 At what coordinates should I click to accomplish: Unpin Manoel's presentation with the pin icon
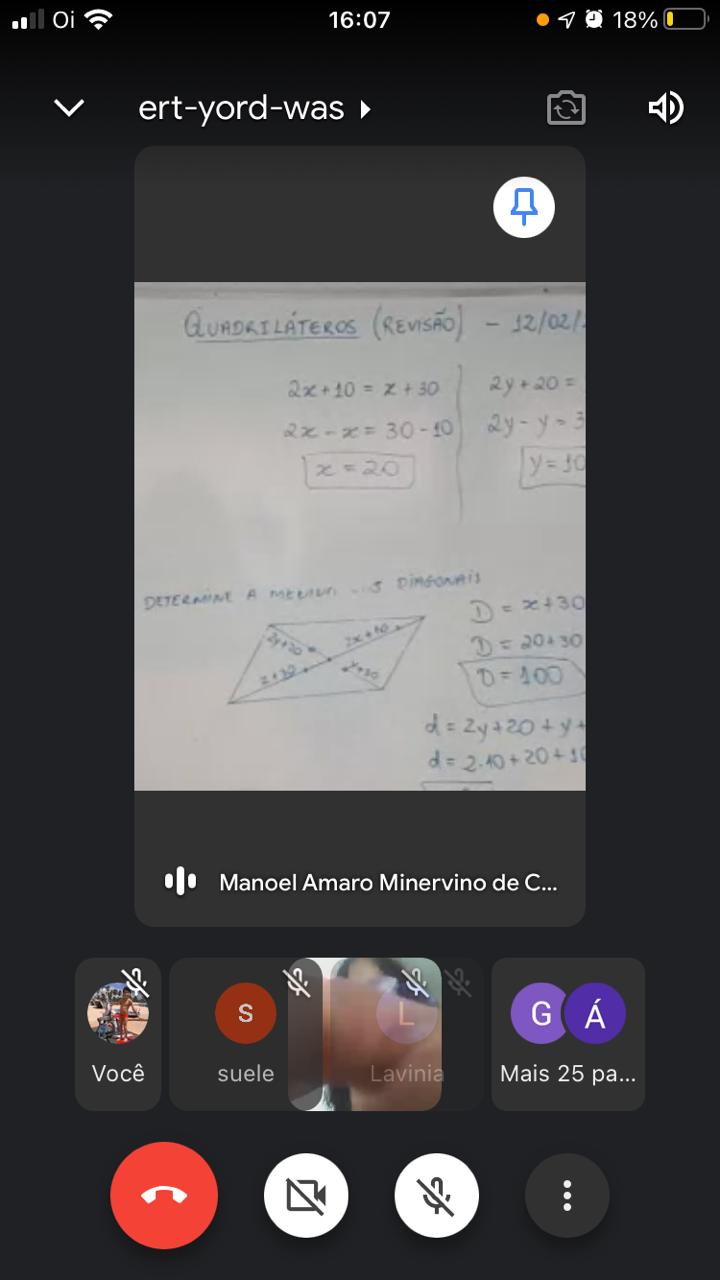[x=524, y=208]
